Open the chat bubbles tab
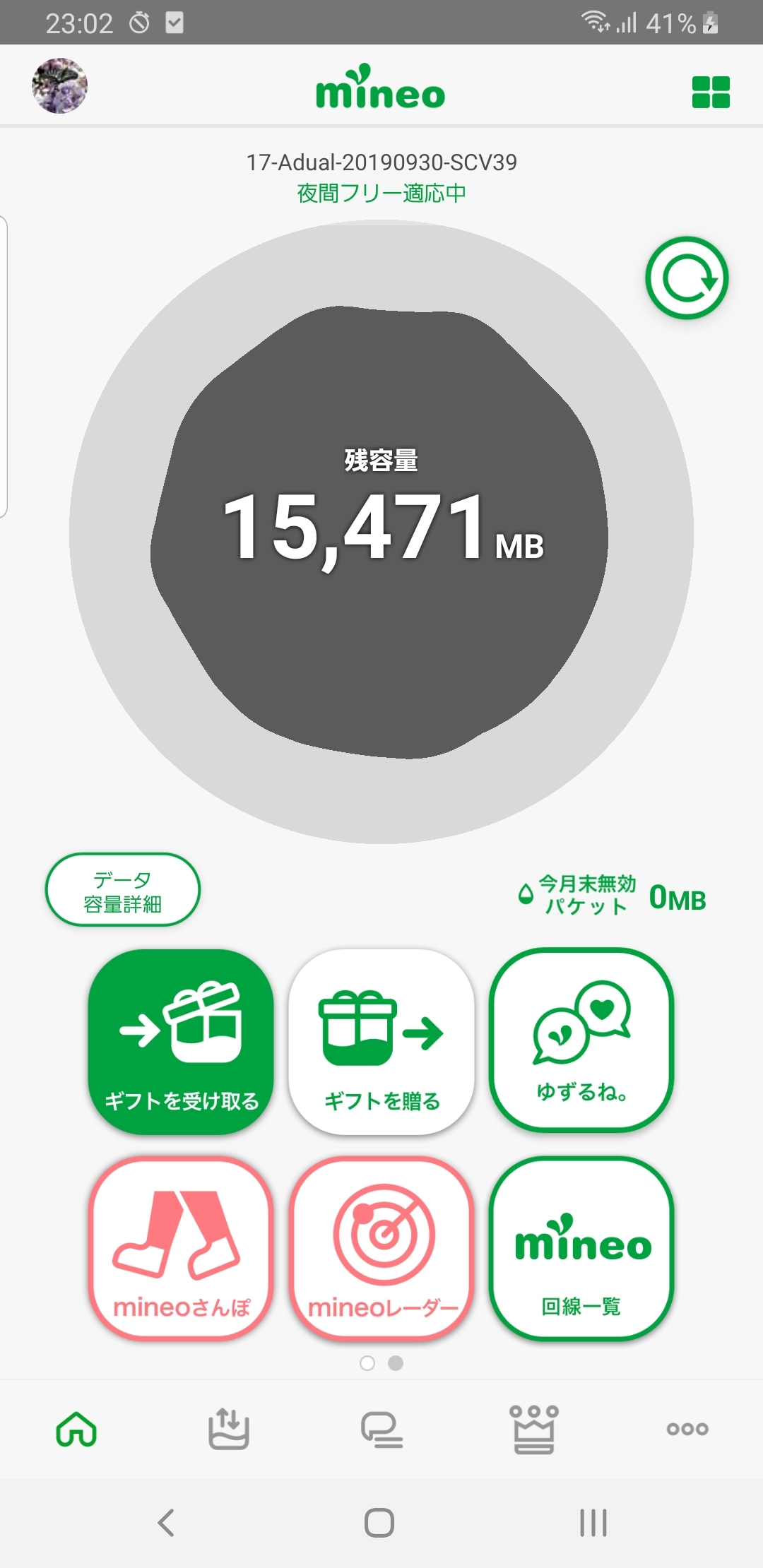This screenshot has height=1568, width=763. [x=381, y=1429]
